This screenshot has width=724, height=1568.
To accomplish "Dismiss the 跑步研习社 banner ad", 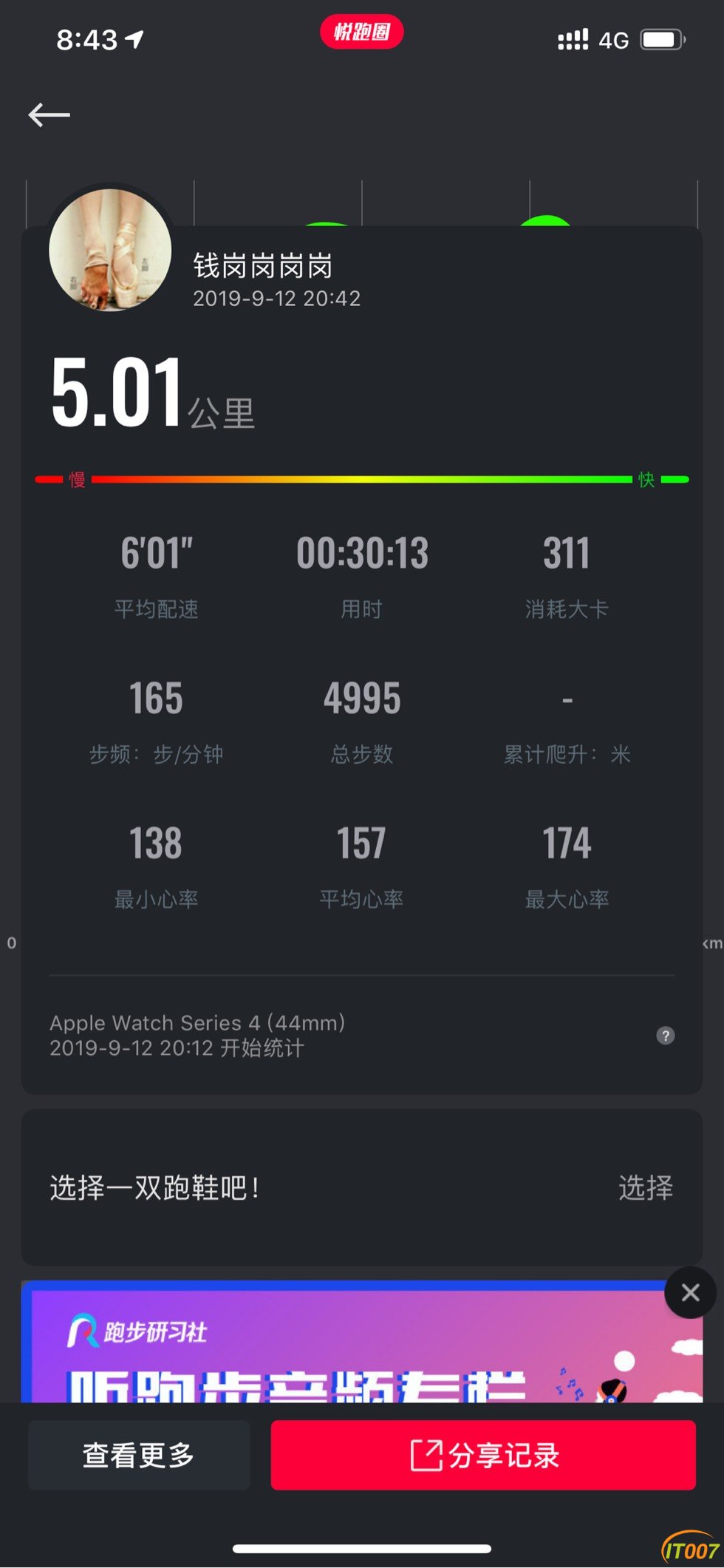I will pyautogui.click(x=690, y=1293).
